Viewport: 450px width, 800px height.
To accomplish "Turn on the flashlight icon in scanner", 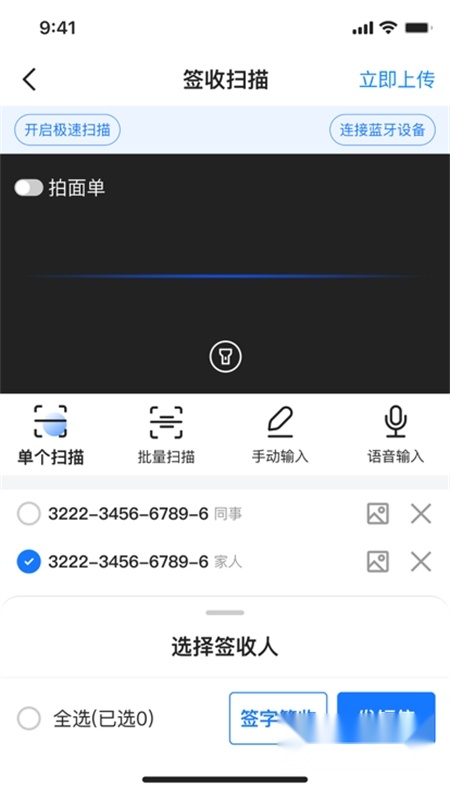I will [x=226, y=356].
